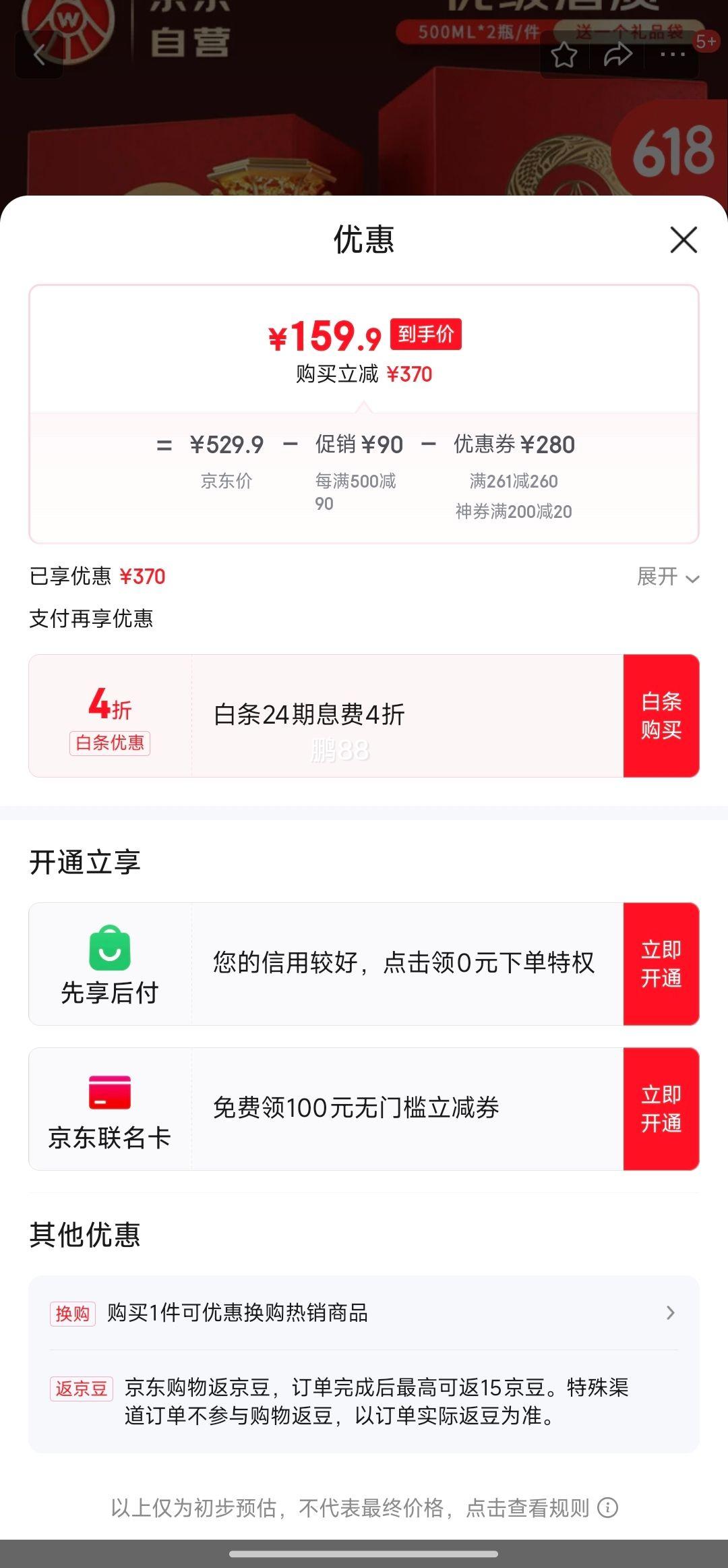Go back using the top-left arrow

(x=39, y=55)
